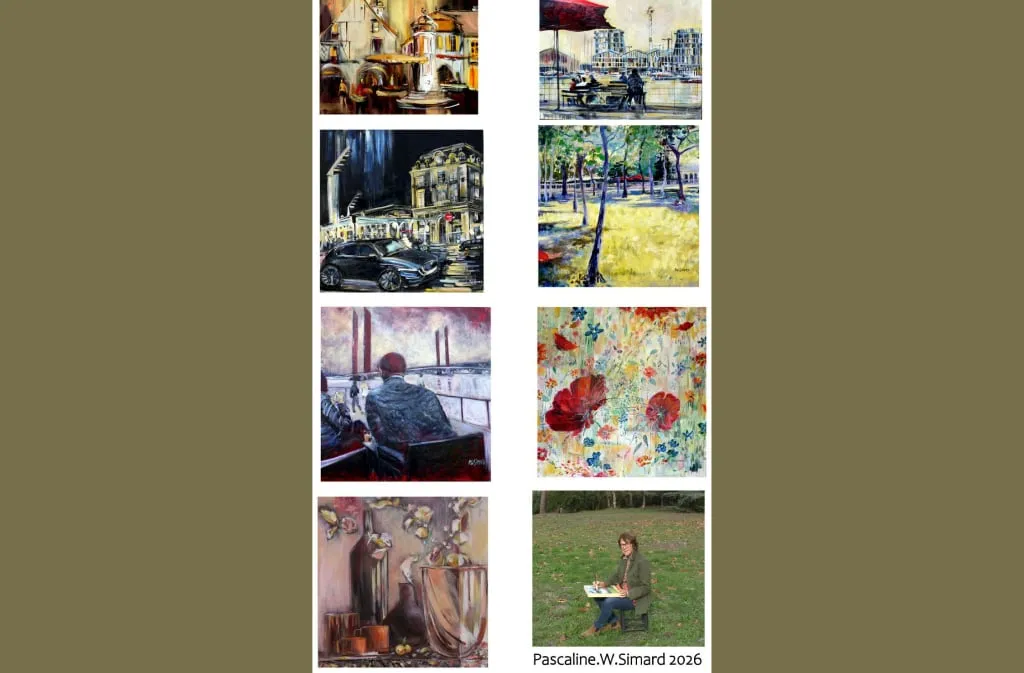Open the red umbrella harbor terrace painting

pos(620,59)
